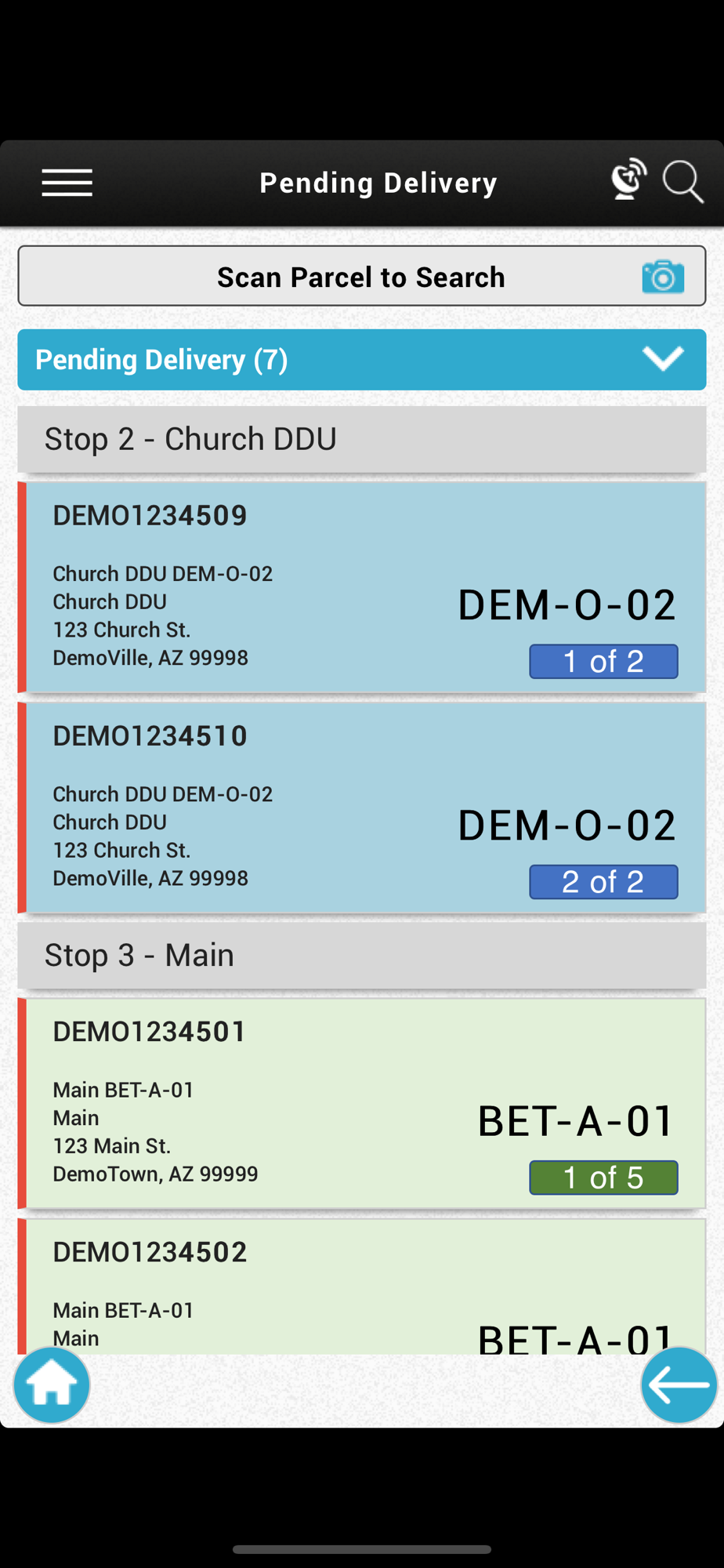Select parcel DEMO1234501 at Main
Viewport: 724px width, 1568px height.
(362, 1103)
